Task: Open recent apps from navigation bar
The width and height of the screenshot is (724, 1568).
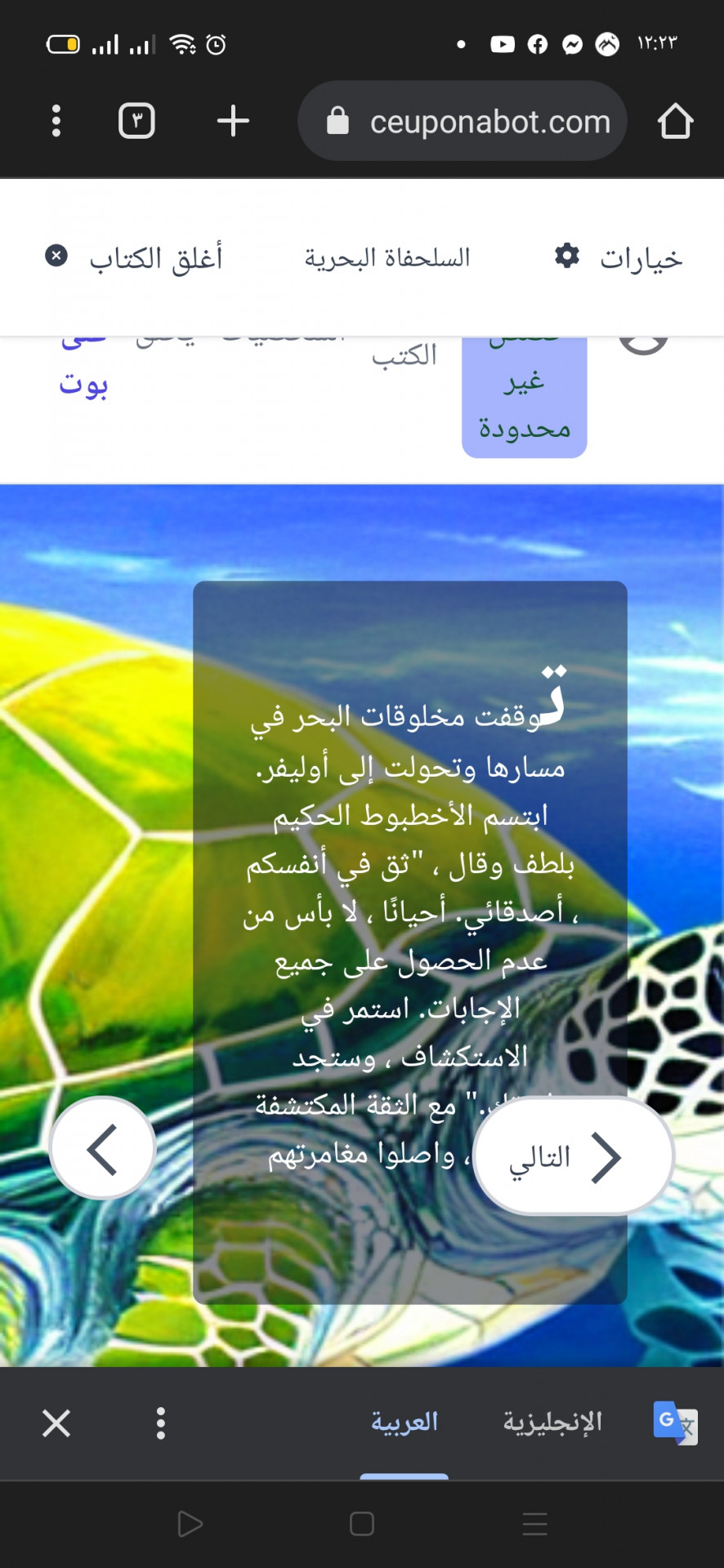Action: pyautogui.click(x=534, y=1524)
